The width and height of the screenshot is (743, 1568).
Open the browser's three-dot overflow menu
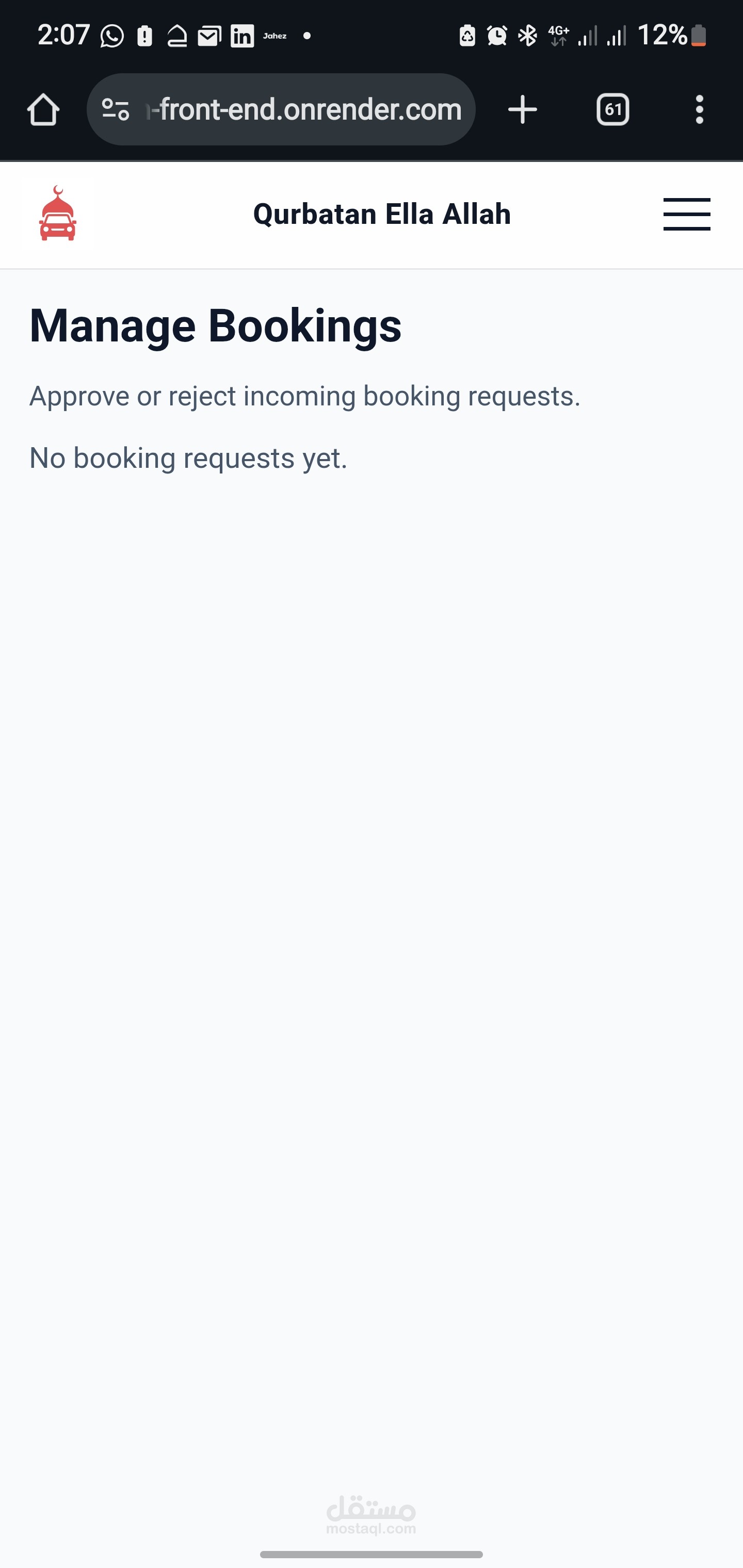pyautogui.click(x=699, y=109)
